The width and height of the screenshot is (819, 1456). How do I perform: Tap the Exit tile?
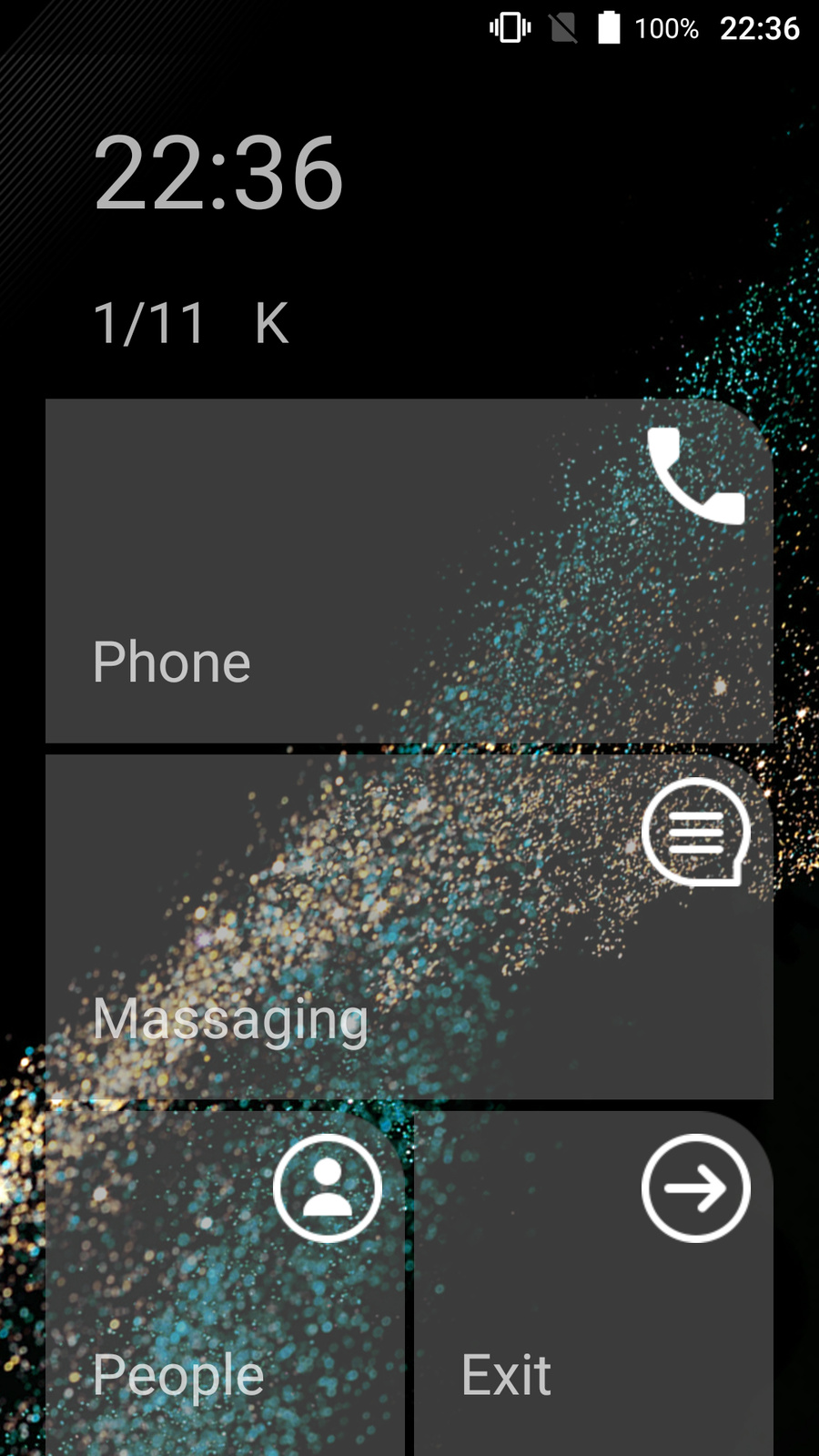coord(593,1283)
